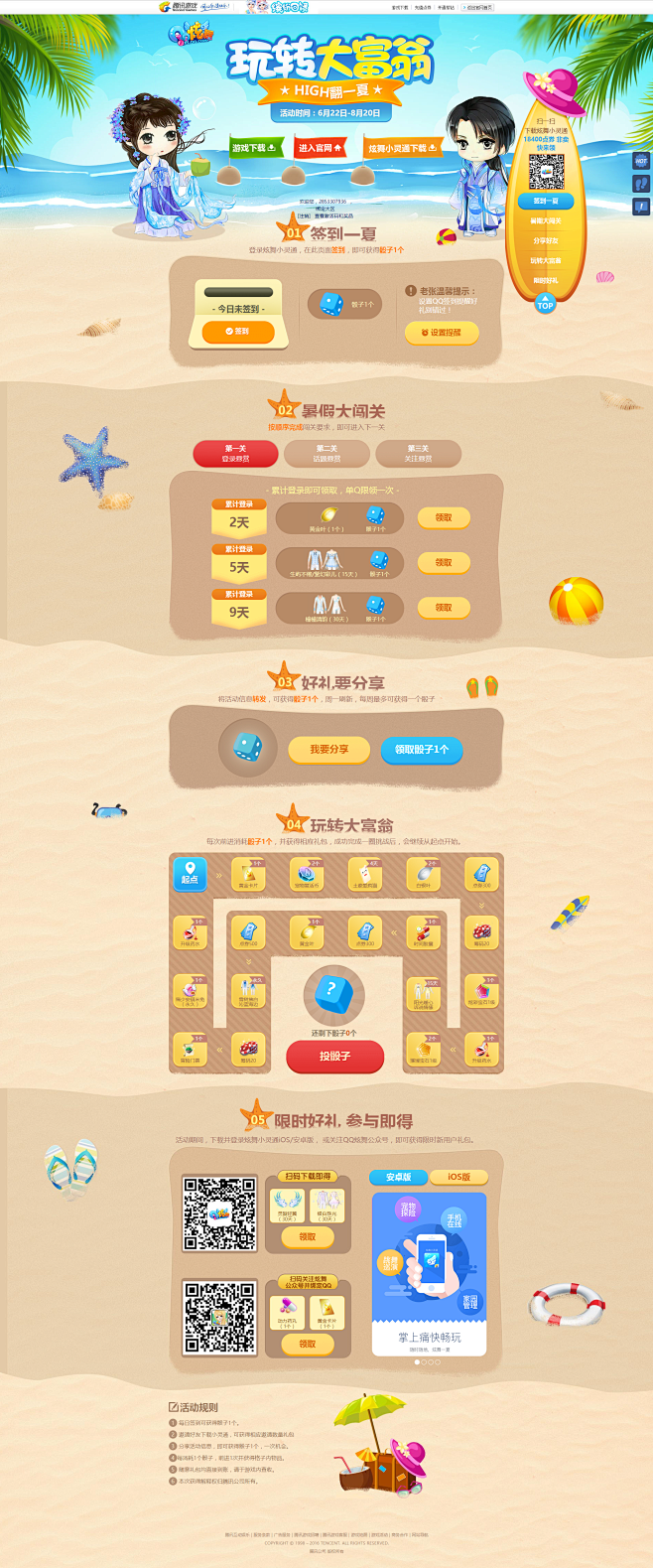
Task: Select the 第二关 话题赛区 tab
Action: (x=326, y=454)
